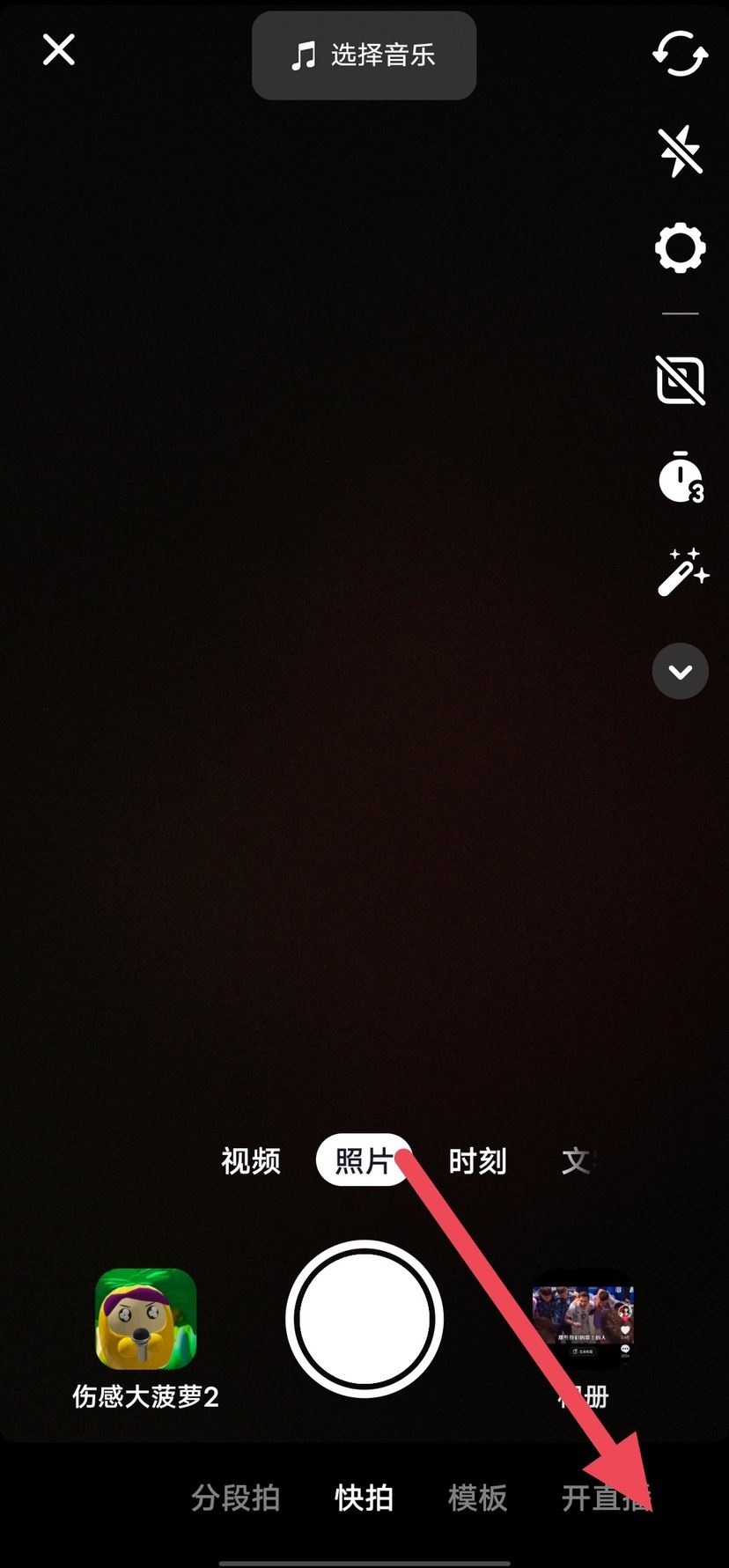Open camera settings gear
Screen dimensions: 729x1568
(x=680, y=248)
